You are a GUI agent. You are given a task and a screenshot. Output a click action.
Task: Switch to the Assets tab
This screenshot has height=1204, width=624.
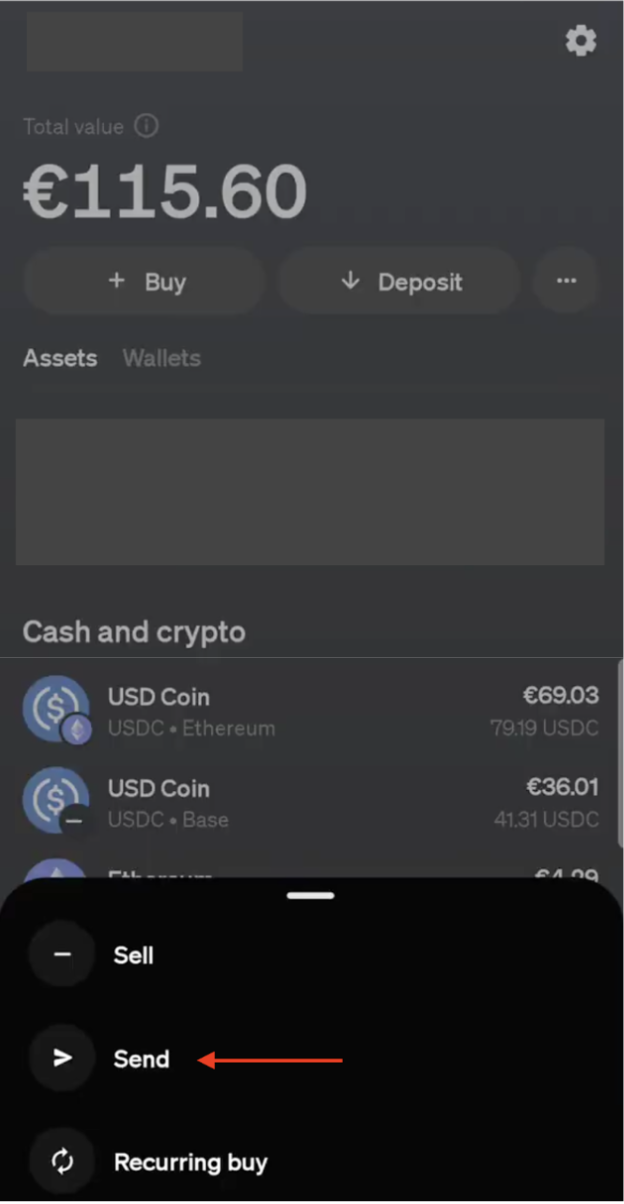(x=60, y=358)
